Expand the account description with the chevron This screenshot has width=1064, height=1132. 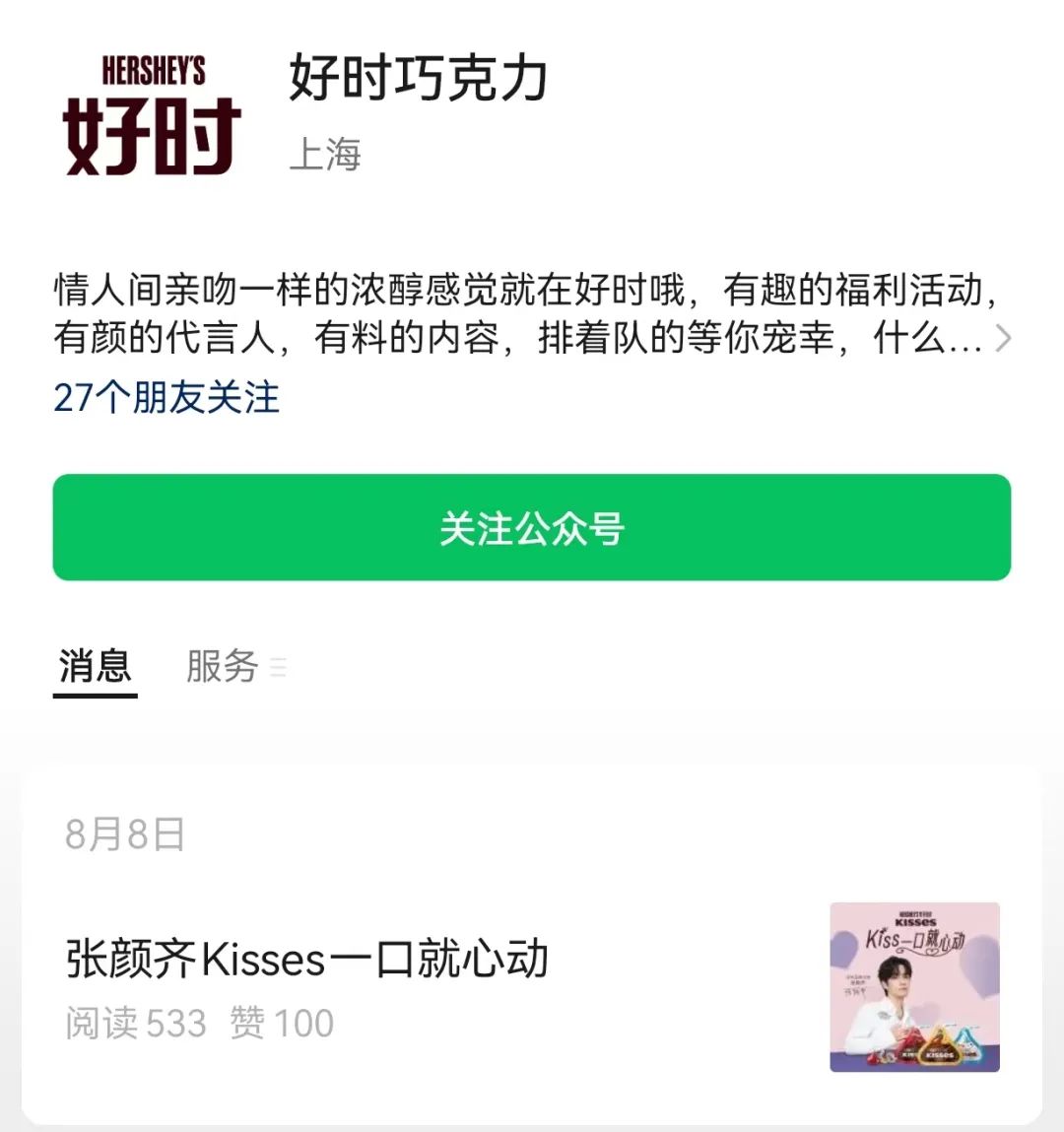[1003, 338]
